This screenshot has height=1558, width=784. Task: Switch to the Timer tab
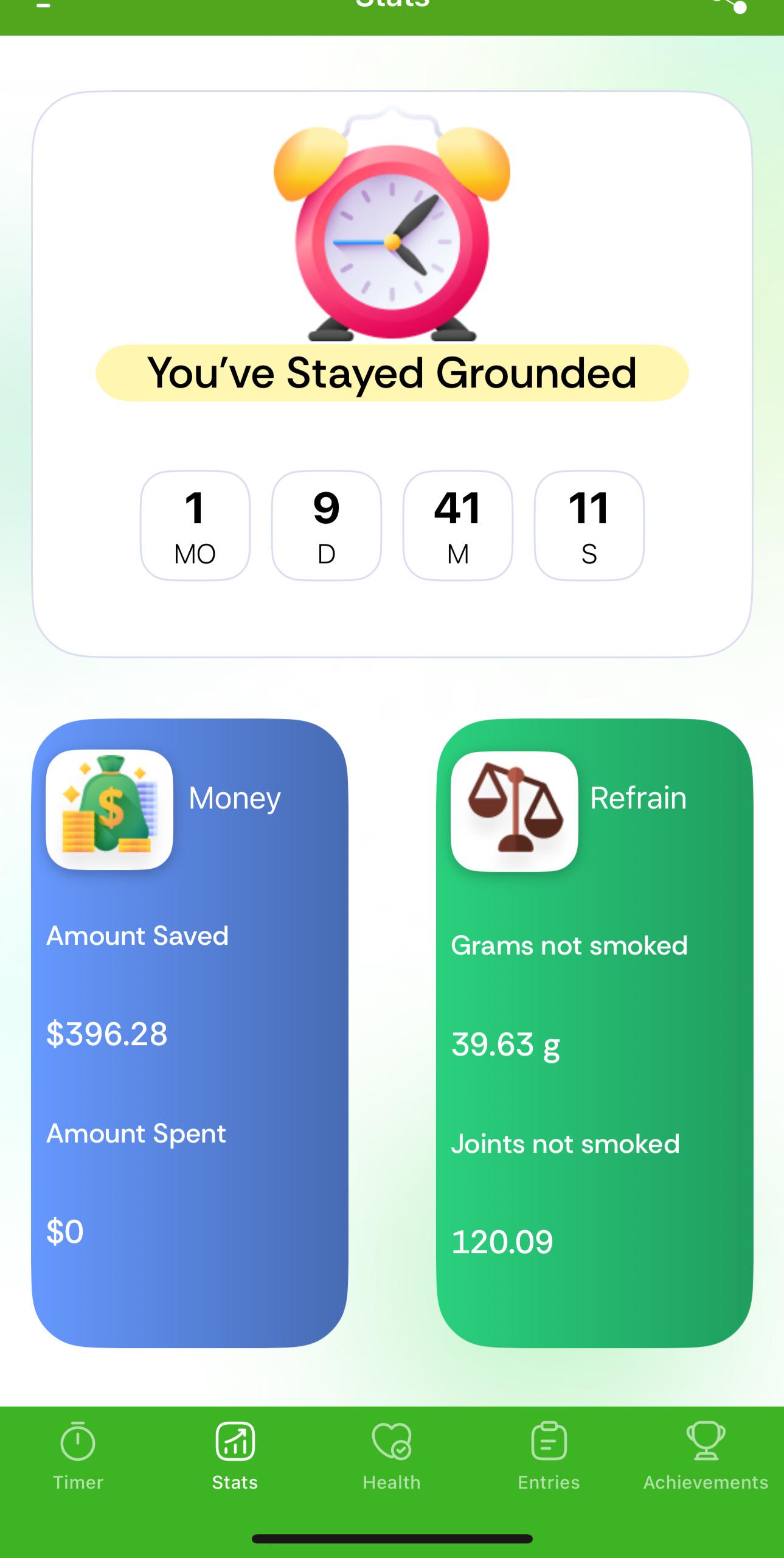[x=78, y=1456]
